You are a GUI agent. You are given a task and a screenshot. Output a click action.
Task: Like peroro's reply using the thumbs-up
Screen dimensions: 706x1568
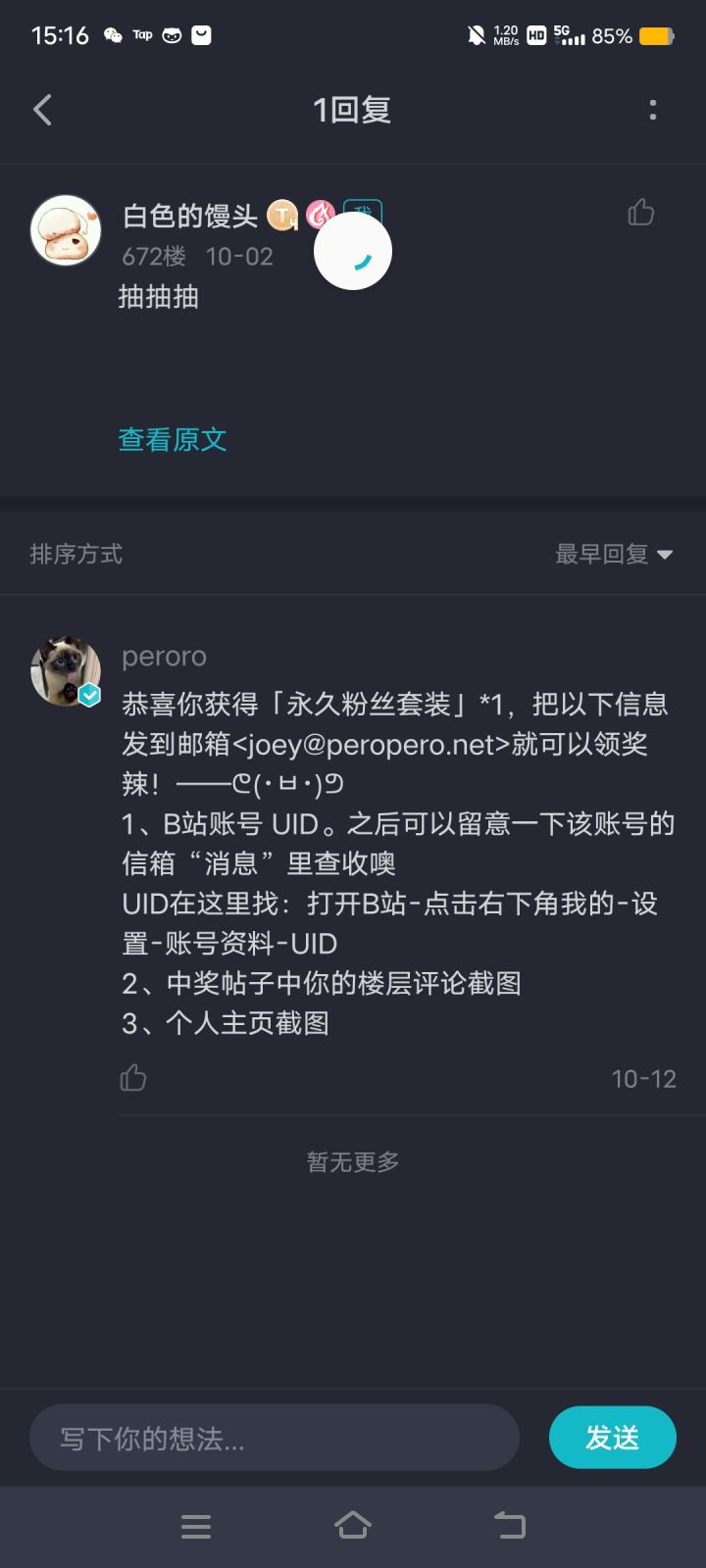pyautogui.click(x=133, y=1077)
